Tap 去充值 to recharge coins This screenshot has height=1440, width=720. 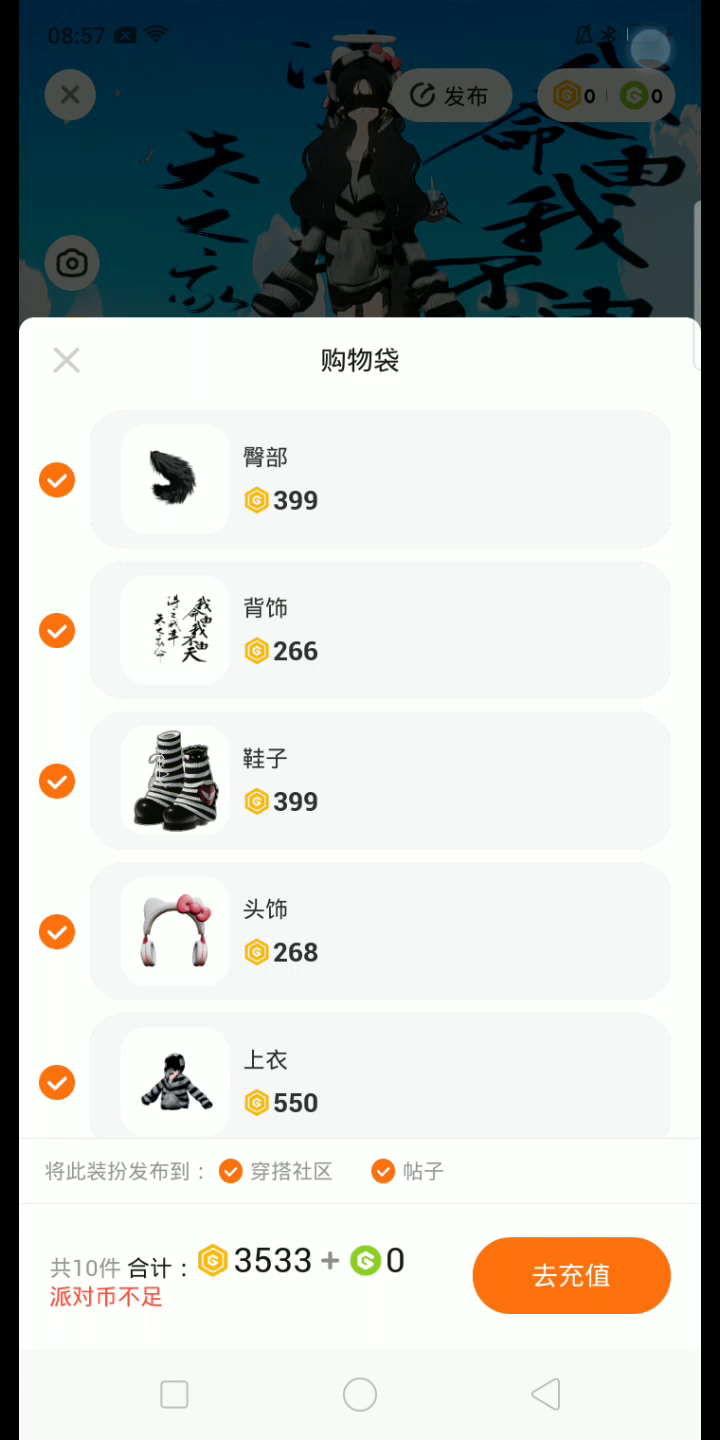pos(571,1275)
